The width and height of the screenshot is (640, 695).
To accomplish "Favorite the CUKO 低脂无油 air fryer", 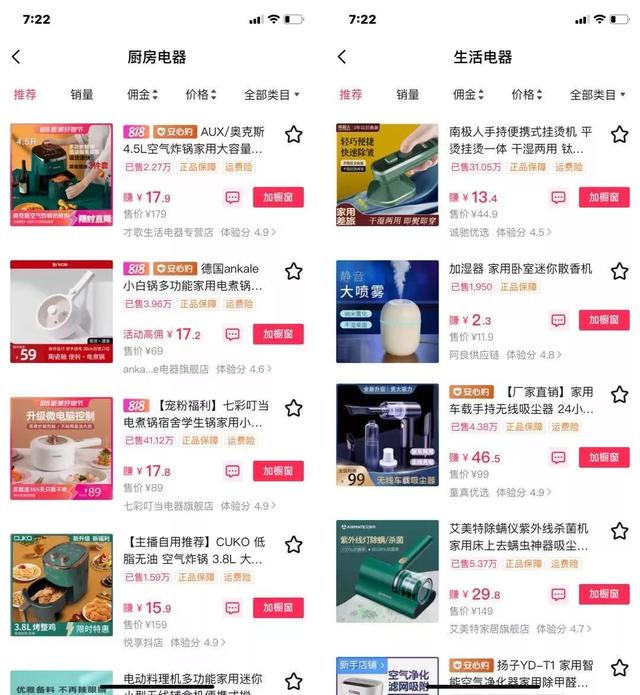I will (293, 545).
